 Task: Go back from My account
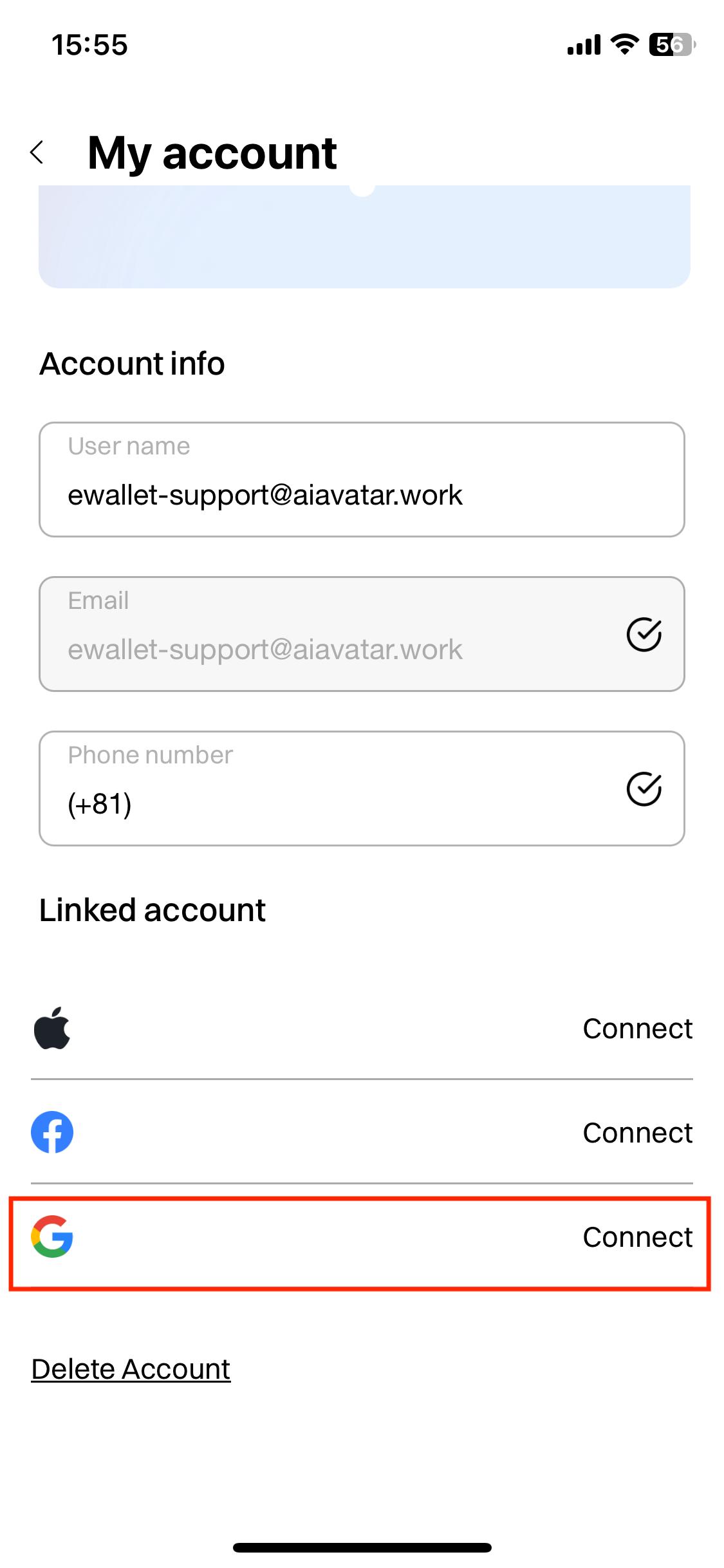tap(37, 153)
